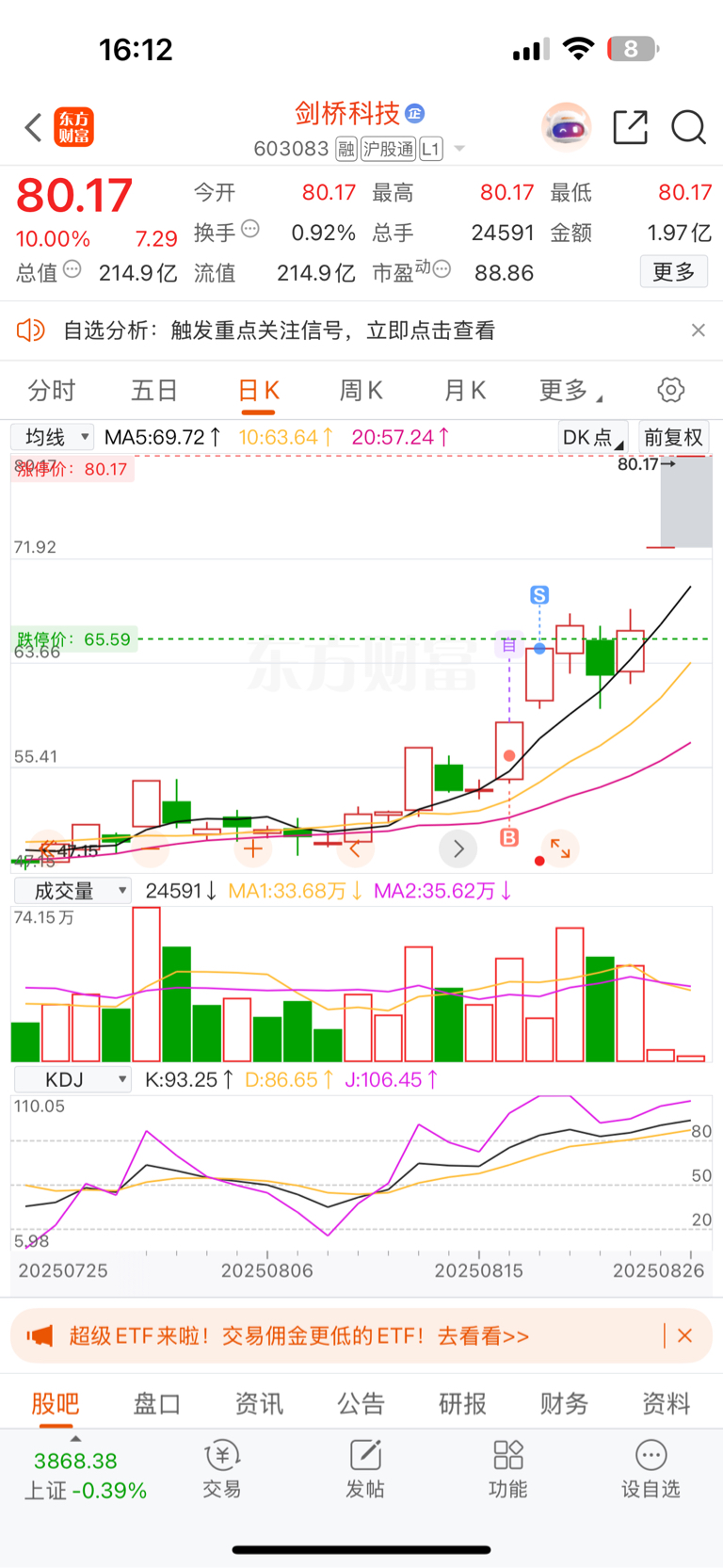Open the 均线 indicator dropdown

(x=52, y=437)
